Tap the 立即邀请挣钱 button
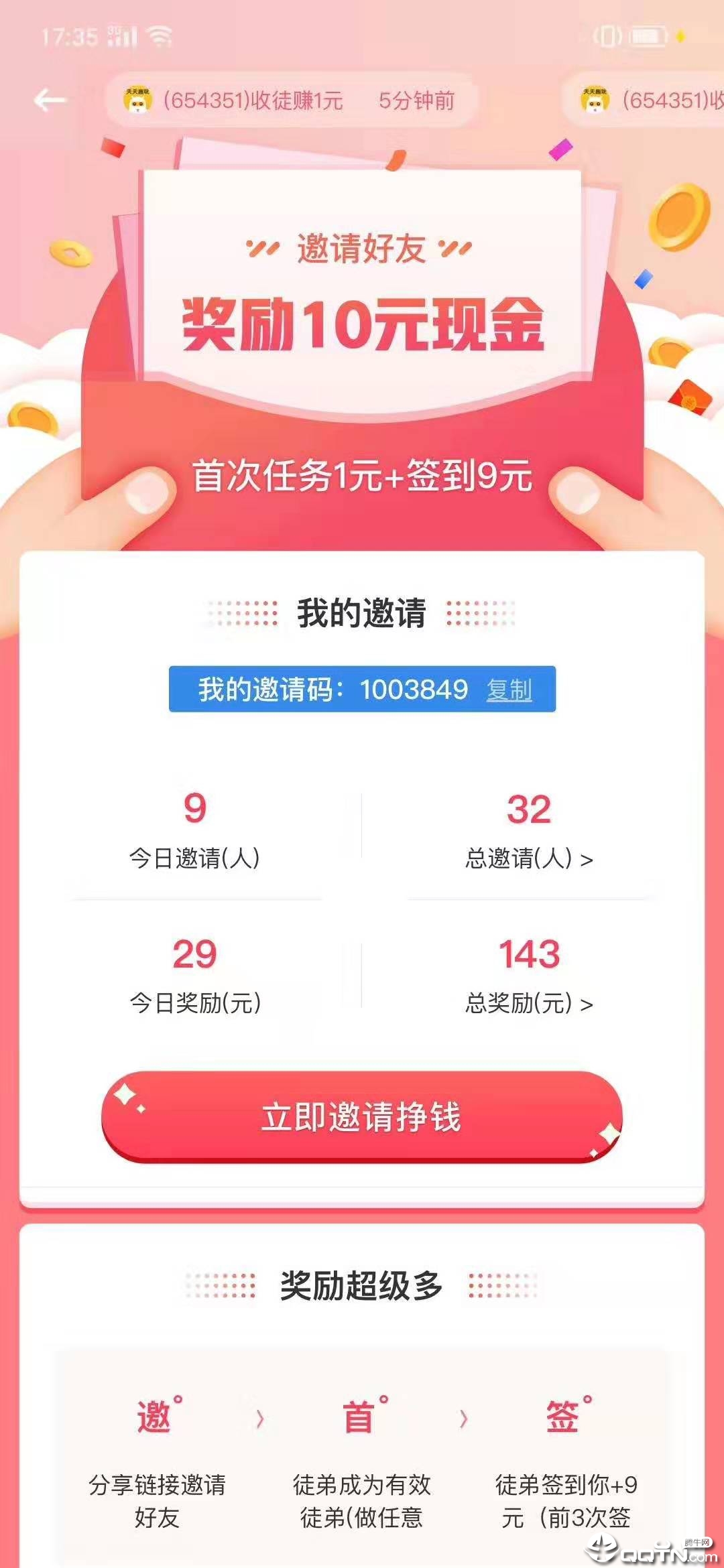The image size is (724, 1568). (x=362, y=1117)
